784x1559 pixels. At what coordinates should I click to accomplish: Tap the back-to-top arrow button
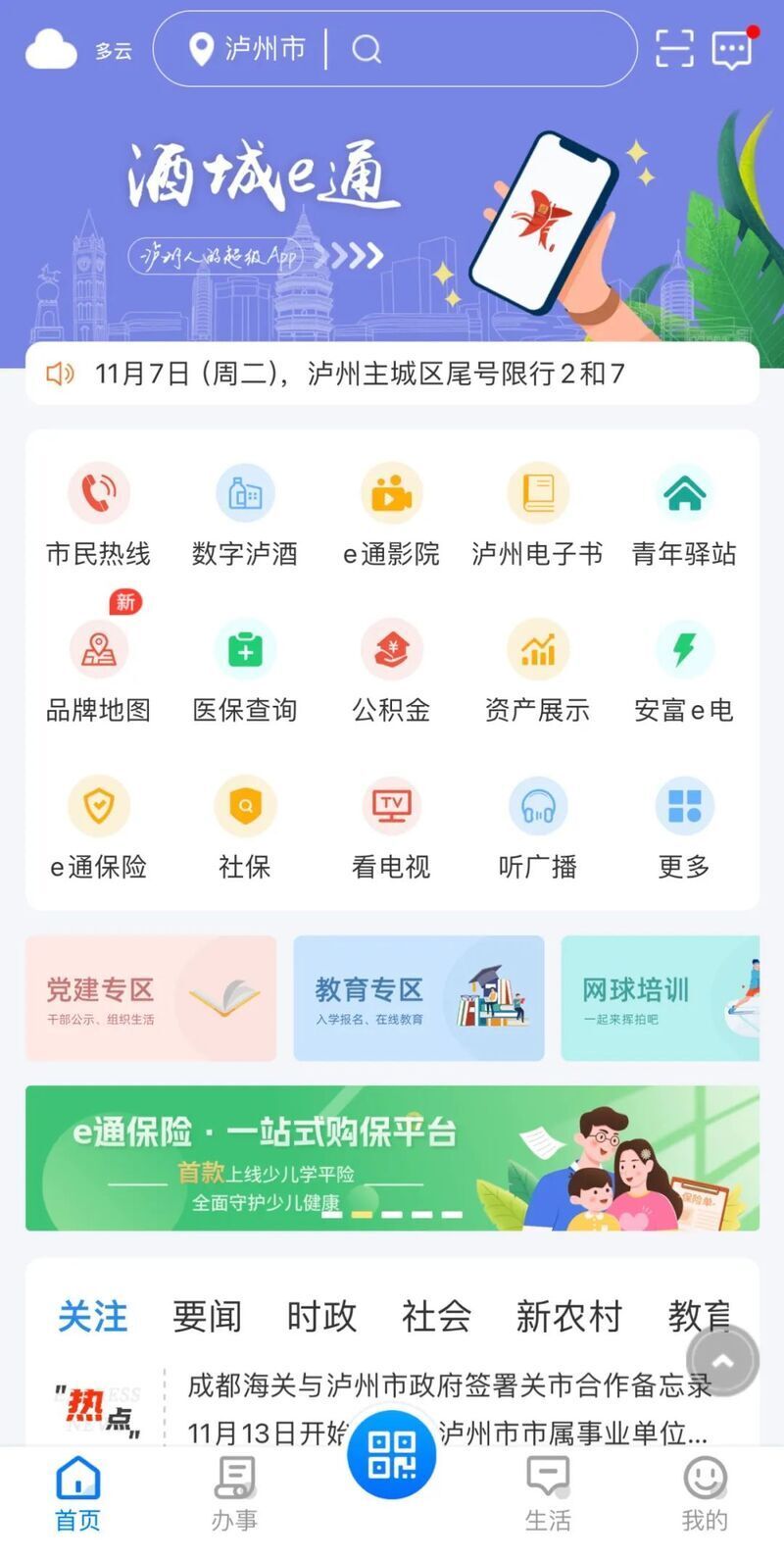[x=722, y=1360]
